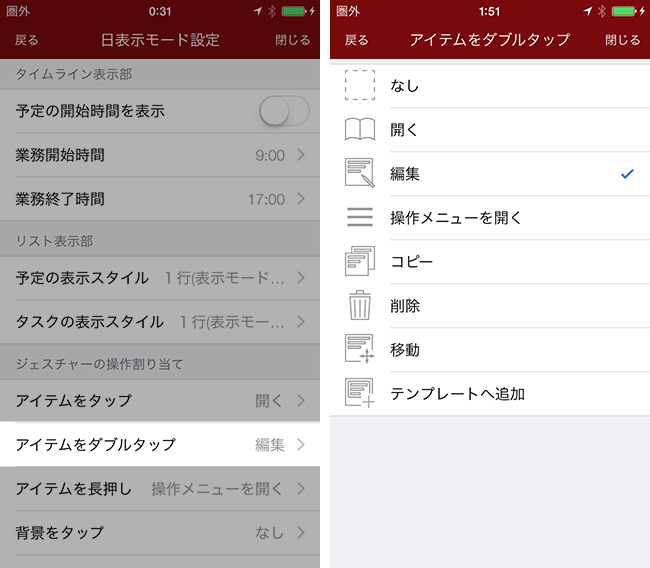The width and height of the screenshot is (650, 568).
Task: Open the highlighted アイテムをダブルタップ row showing 編集
Action: (x=160, y=444)
